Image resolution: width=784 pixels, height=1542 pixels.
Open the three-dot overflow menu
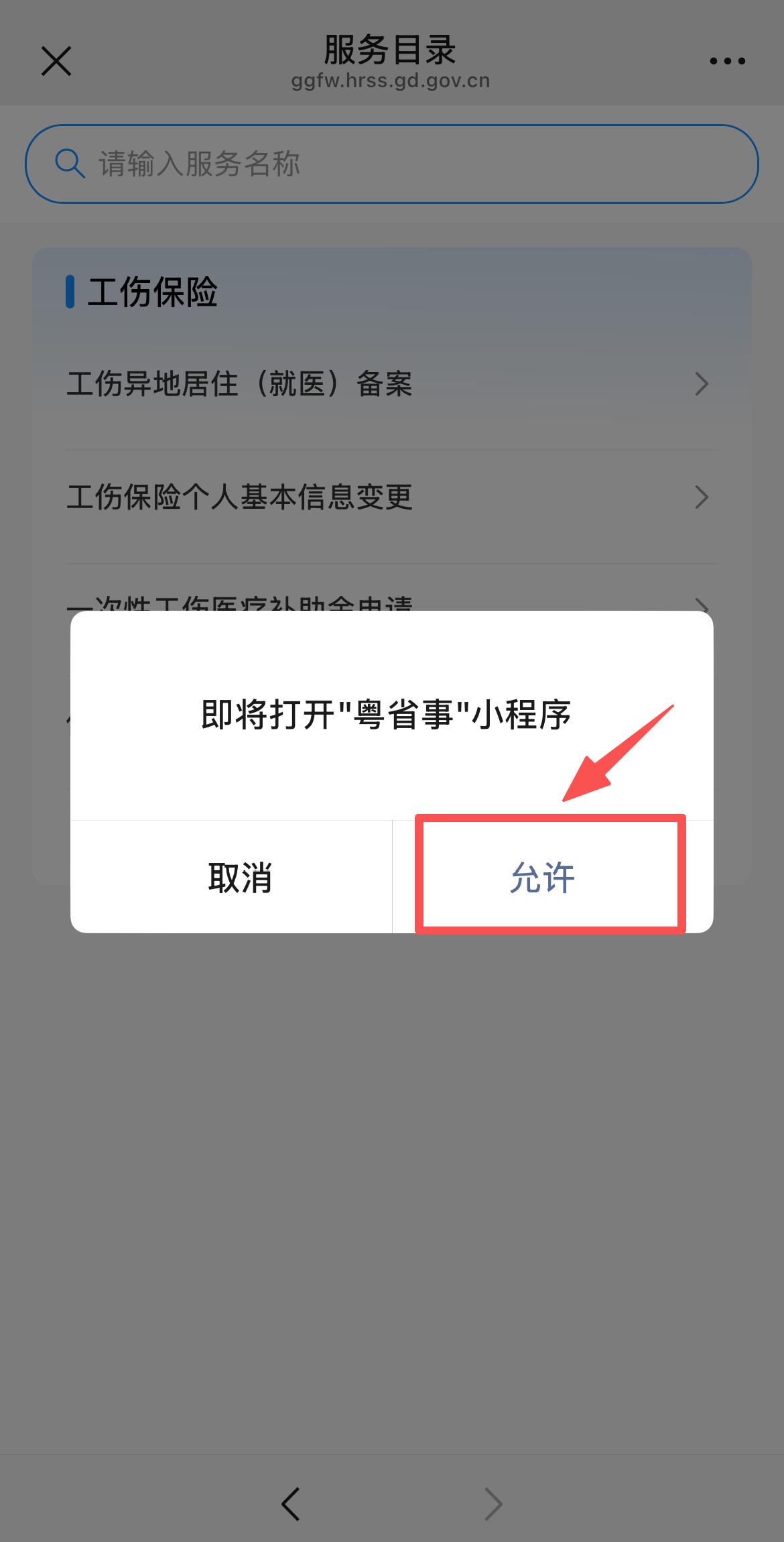pyautogui.click(x=727, y=61)
